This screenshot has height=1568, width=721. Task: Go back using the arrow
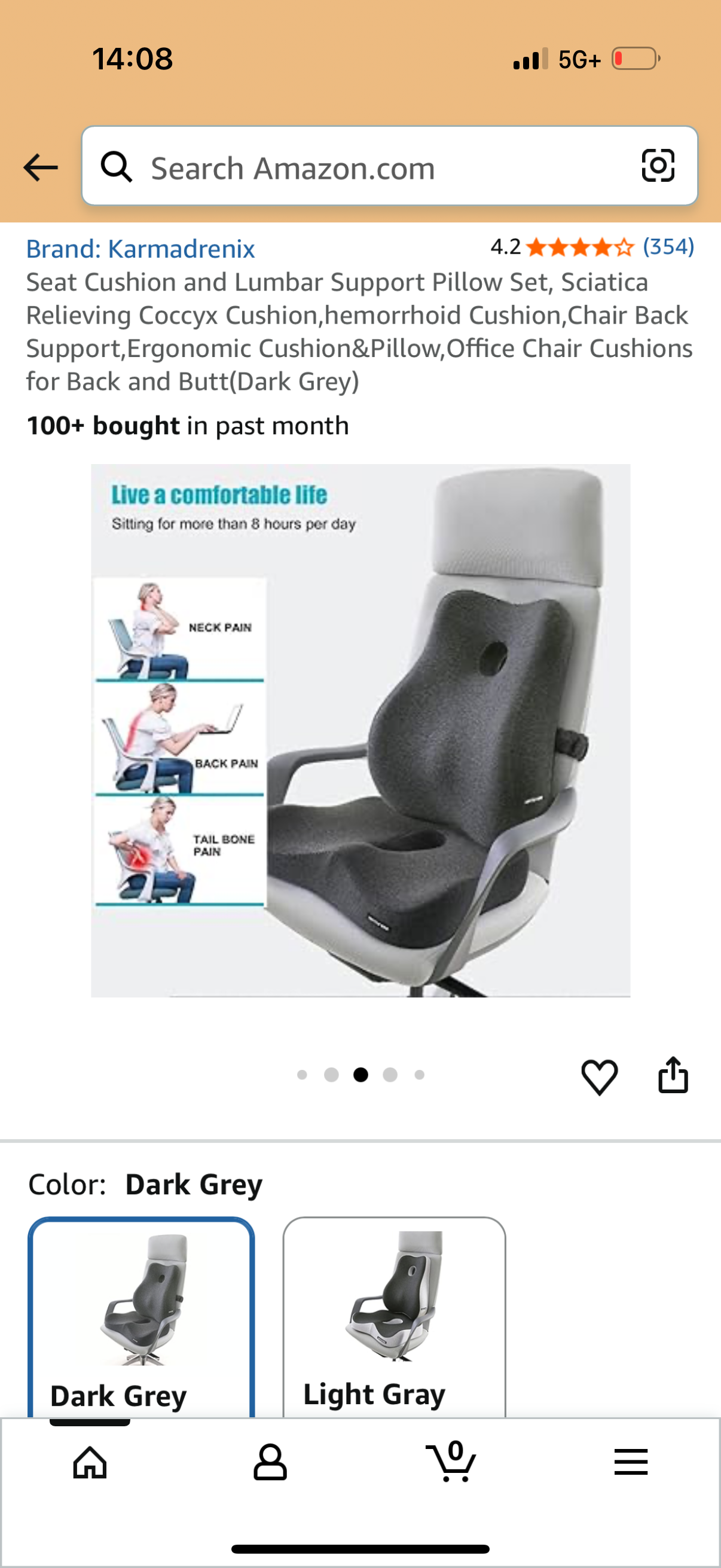(x=40, y=167)
